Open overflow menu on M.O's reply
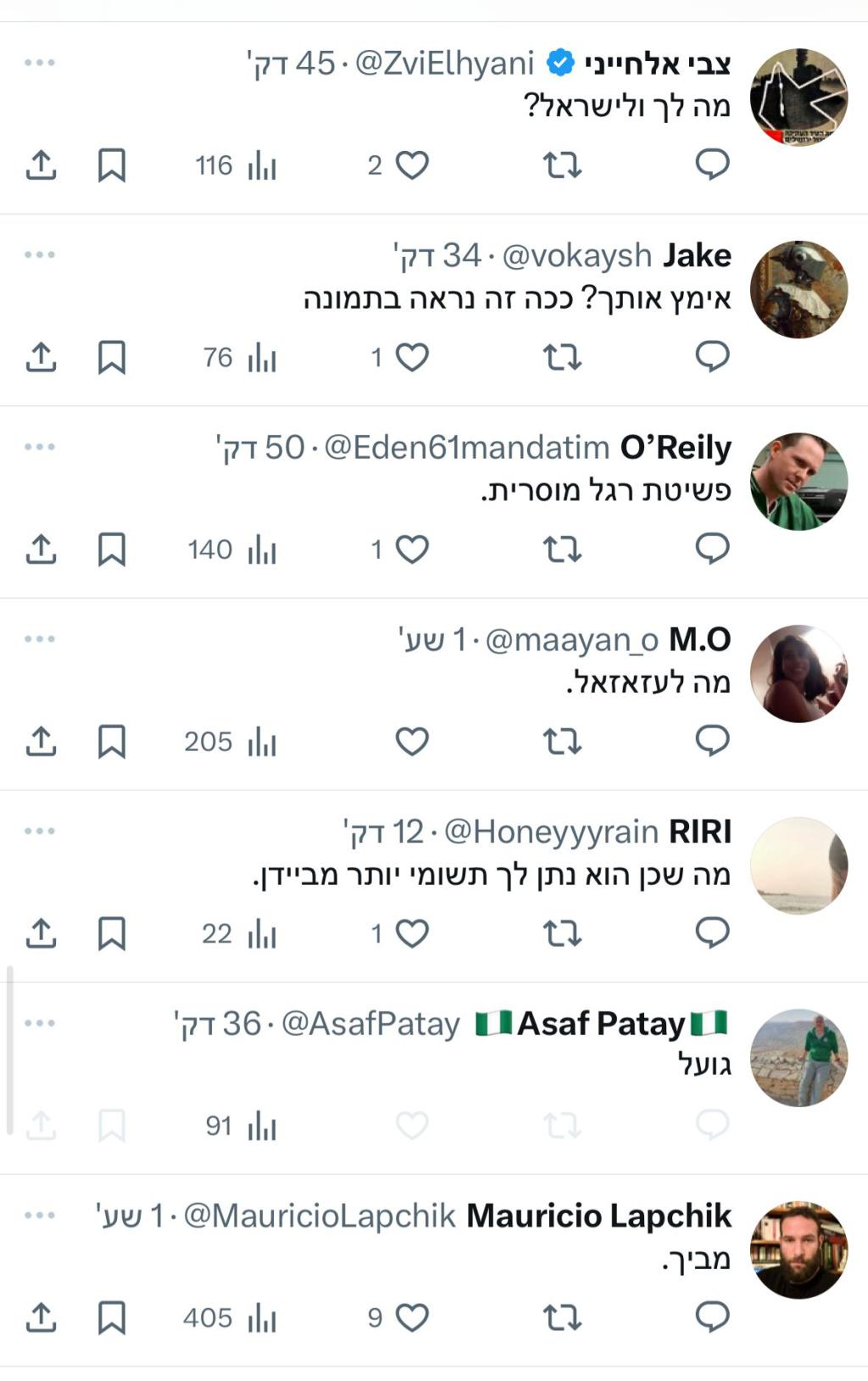The image size is (868, 1381). pyautogui.click(x=40, y=639)
